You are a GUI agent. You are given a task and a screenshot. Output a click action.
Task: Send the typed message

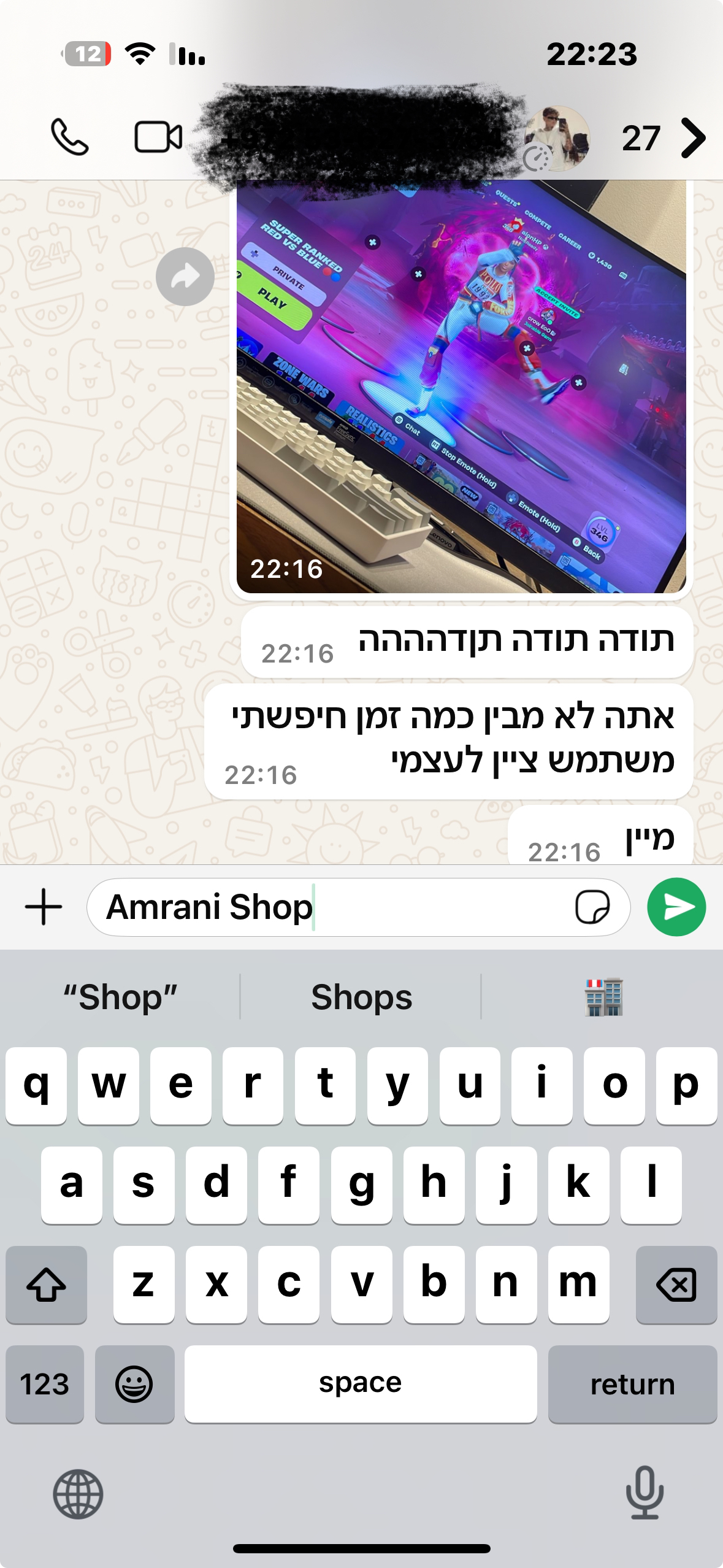pos(676,907)
